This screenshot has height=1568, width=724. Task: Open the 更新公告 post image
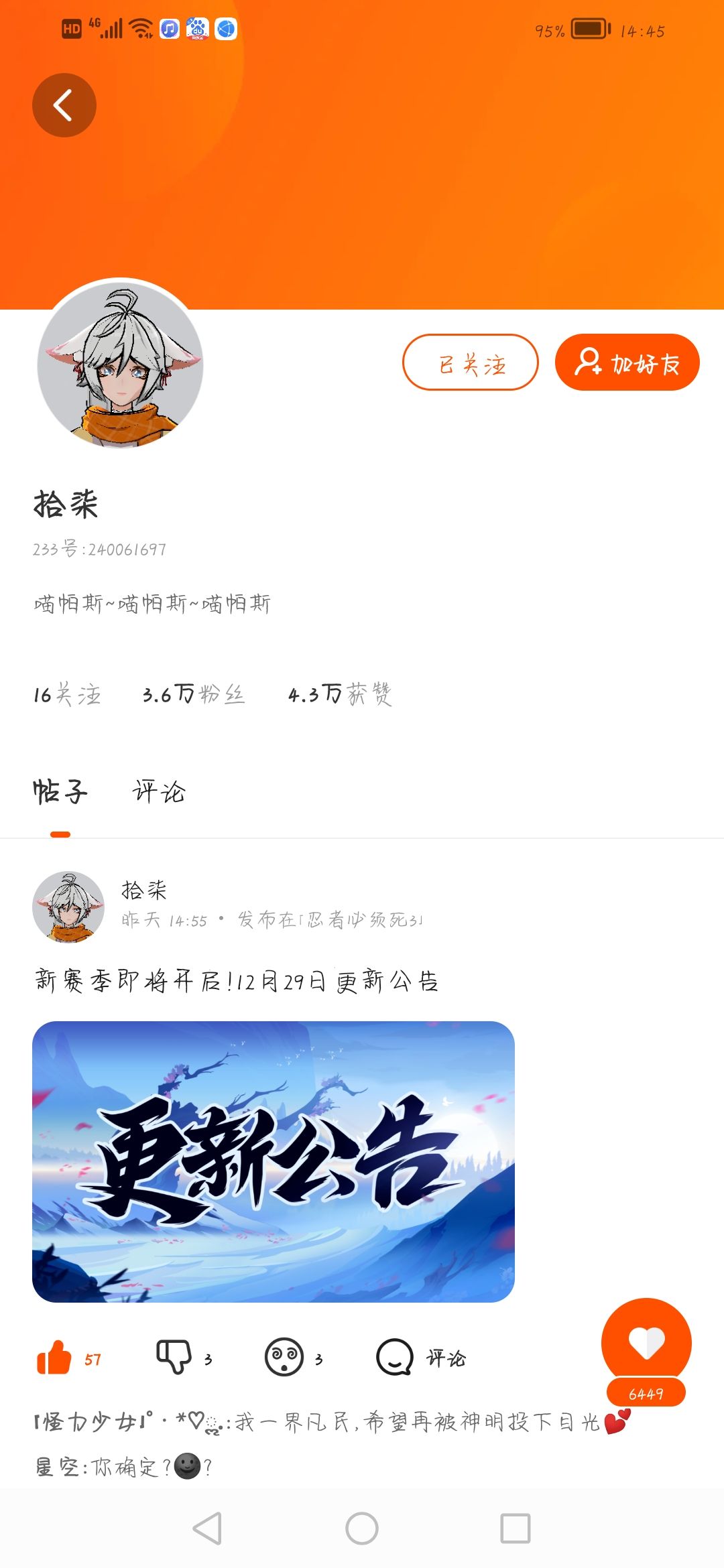pos(274,1162)
